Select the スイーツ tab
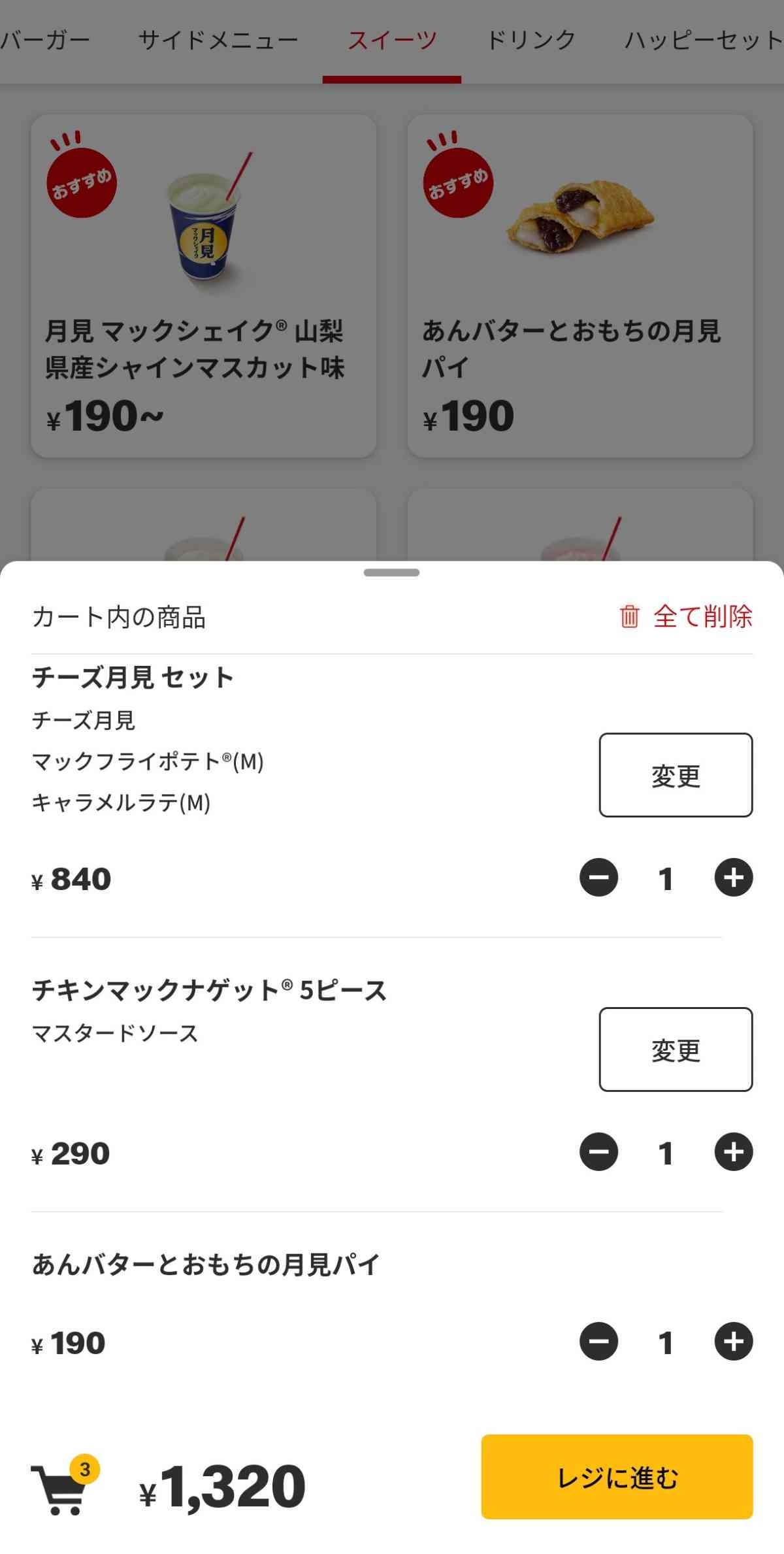The height and width of the screenshot is (1554, 784). pyautogui.click(x=392, y=41)
